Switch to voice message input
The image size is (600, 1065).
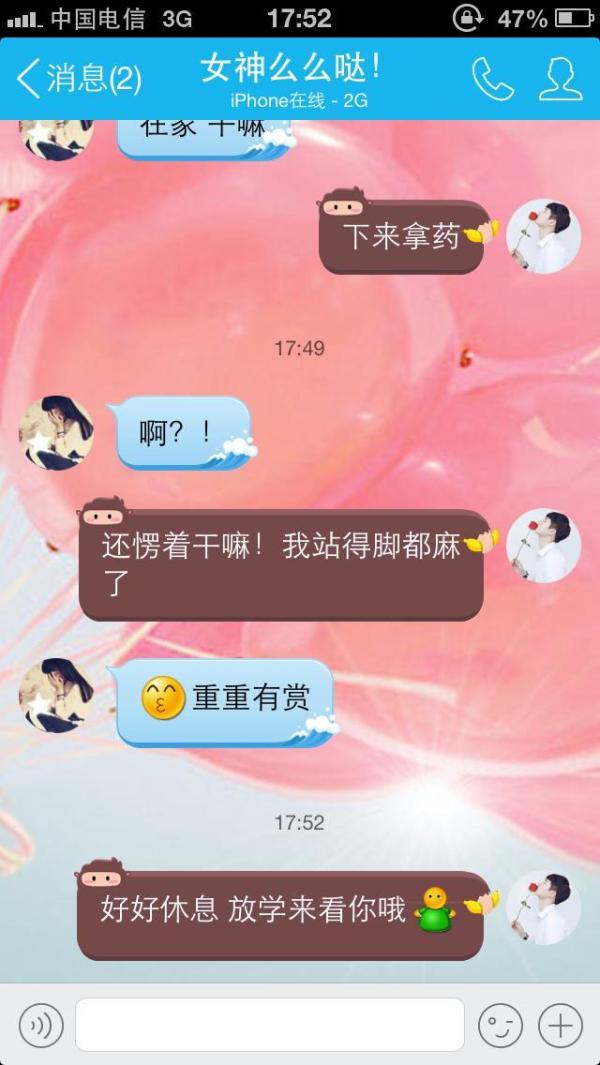41,1024
